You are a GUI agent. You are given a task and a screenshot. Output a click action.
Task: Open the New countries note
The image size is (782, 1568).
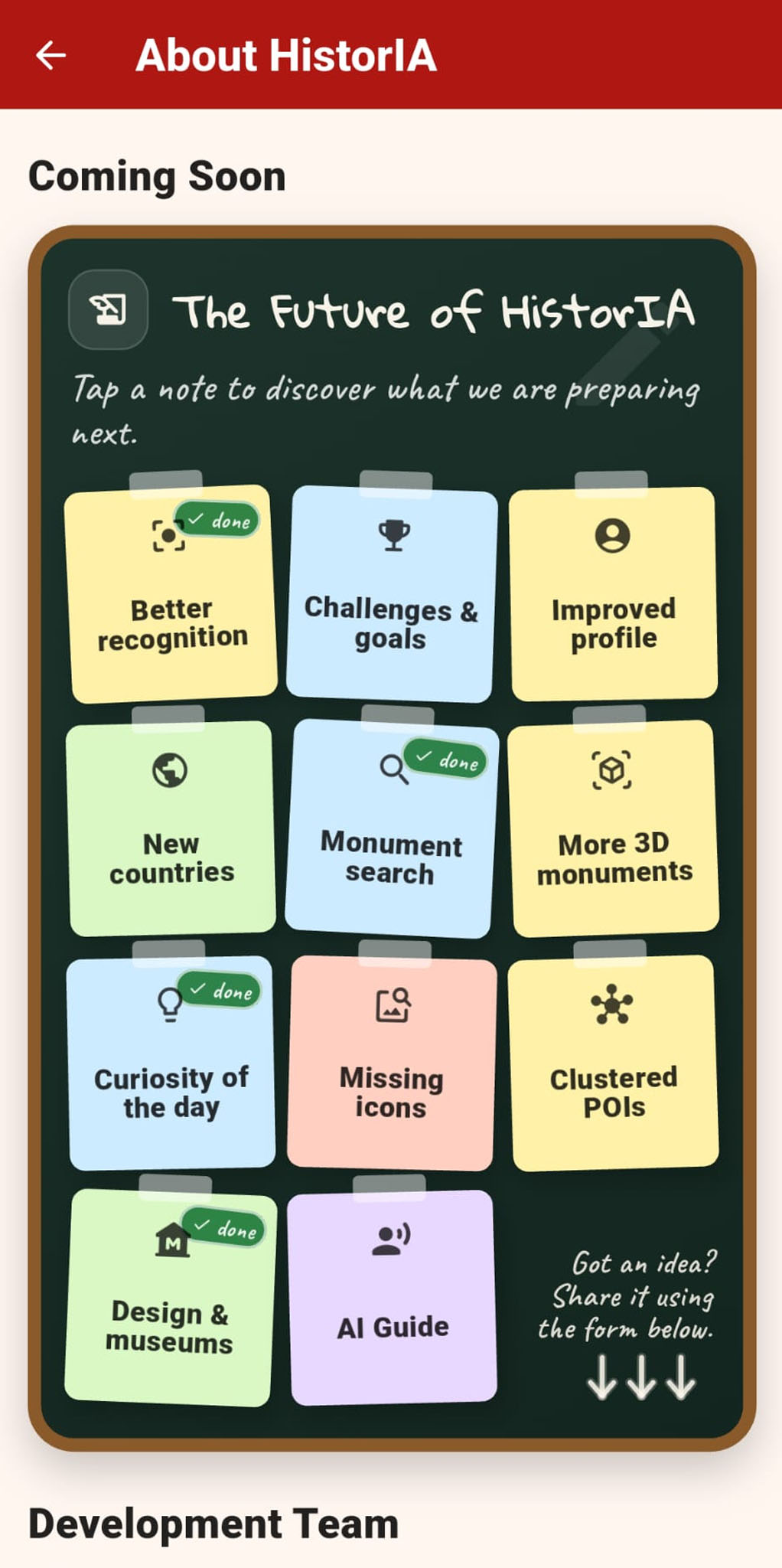pos(171,828)
